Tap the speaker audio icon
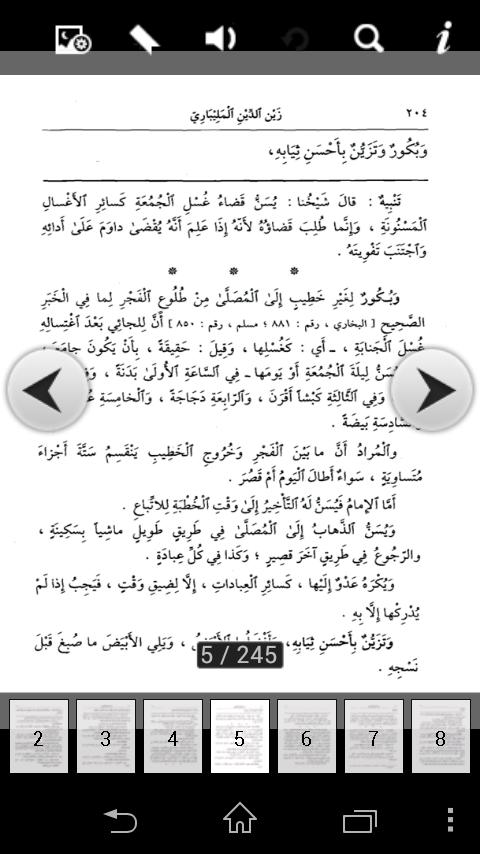 (220, 39)
